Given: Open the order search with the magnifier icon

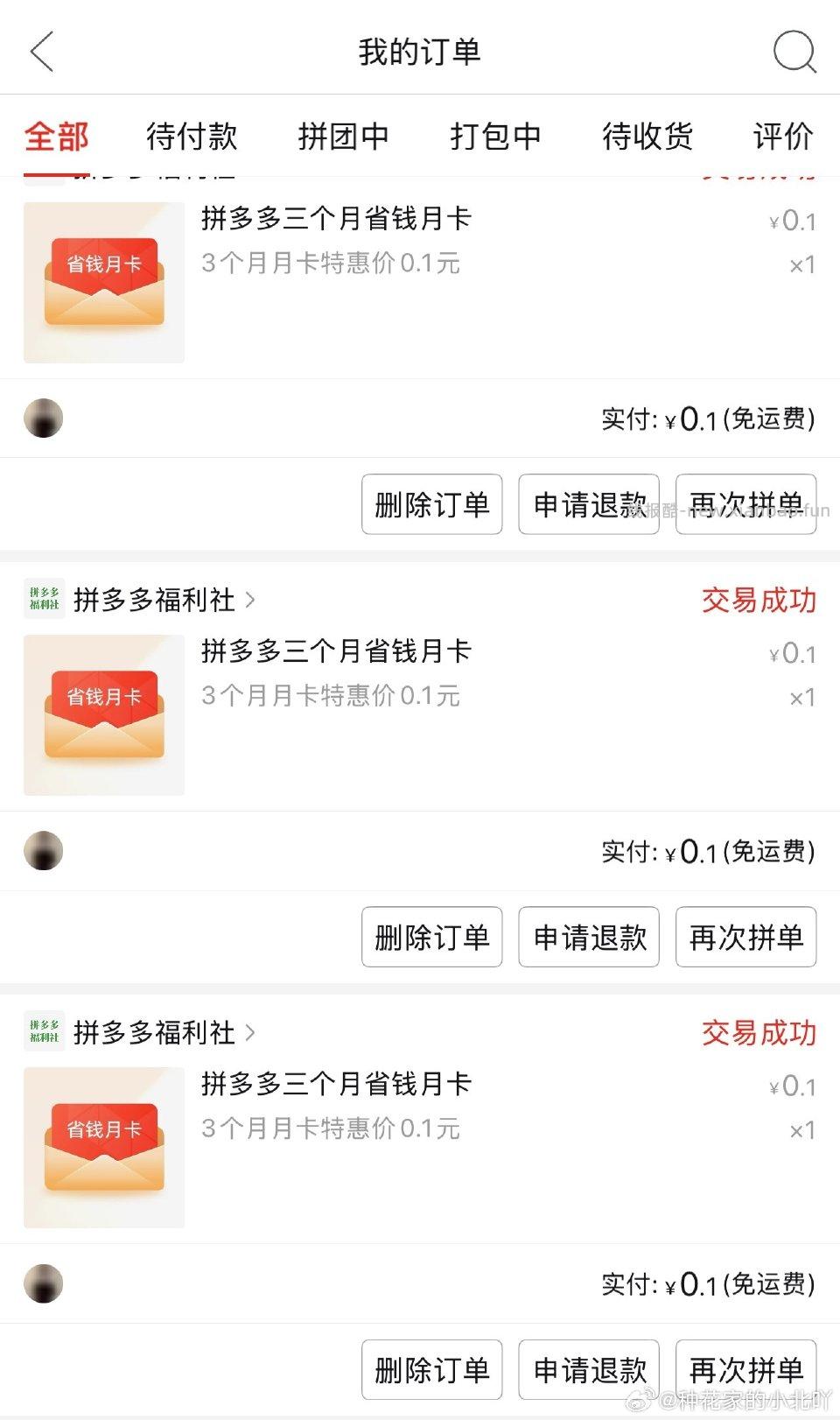Looking at the screenshot, I should (x=794, y=50).
